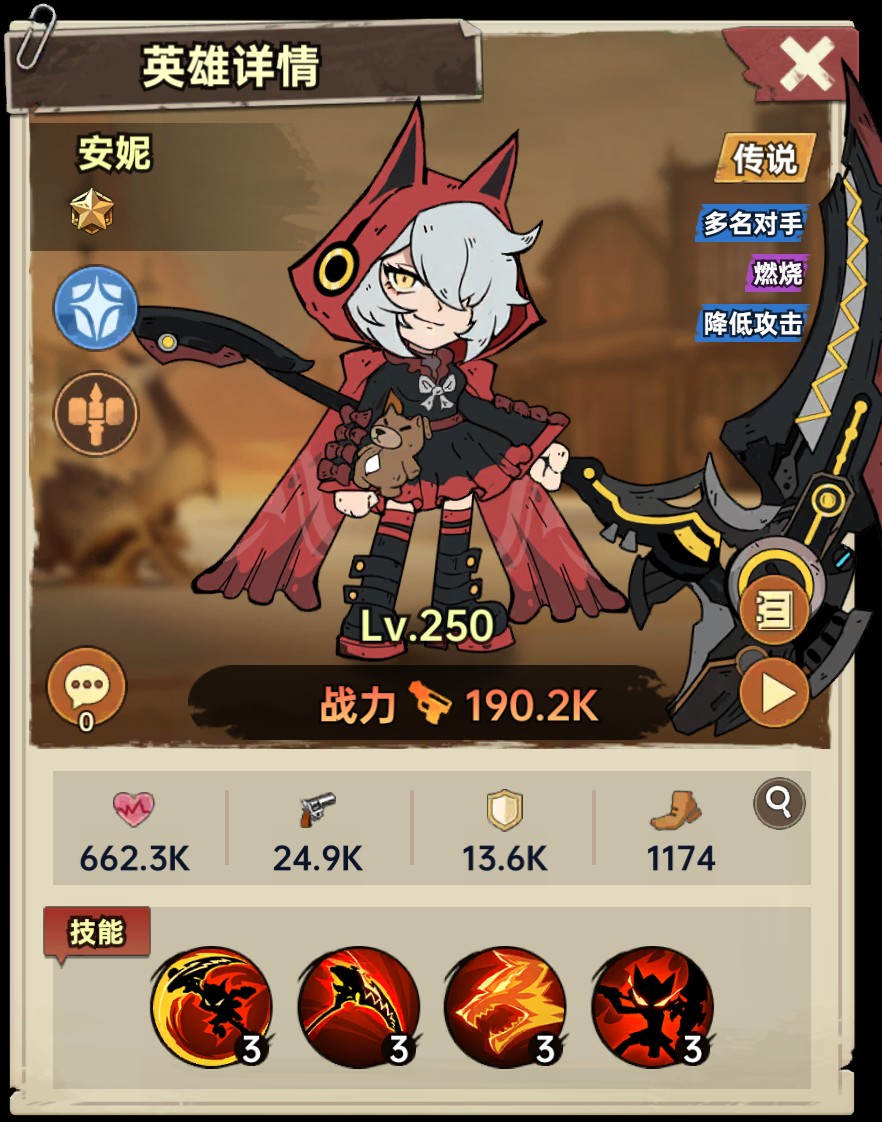
Task: Close the hero details panel
Action: [x=806, y=65]
